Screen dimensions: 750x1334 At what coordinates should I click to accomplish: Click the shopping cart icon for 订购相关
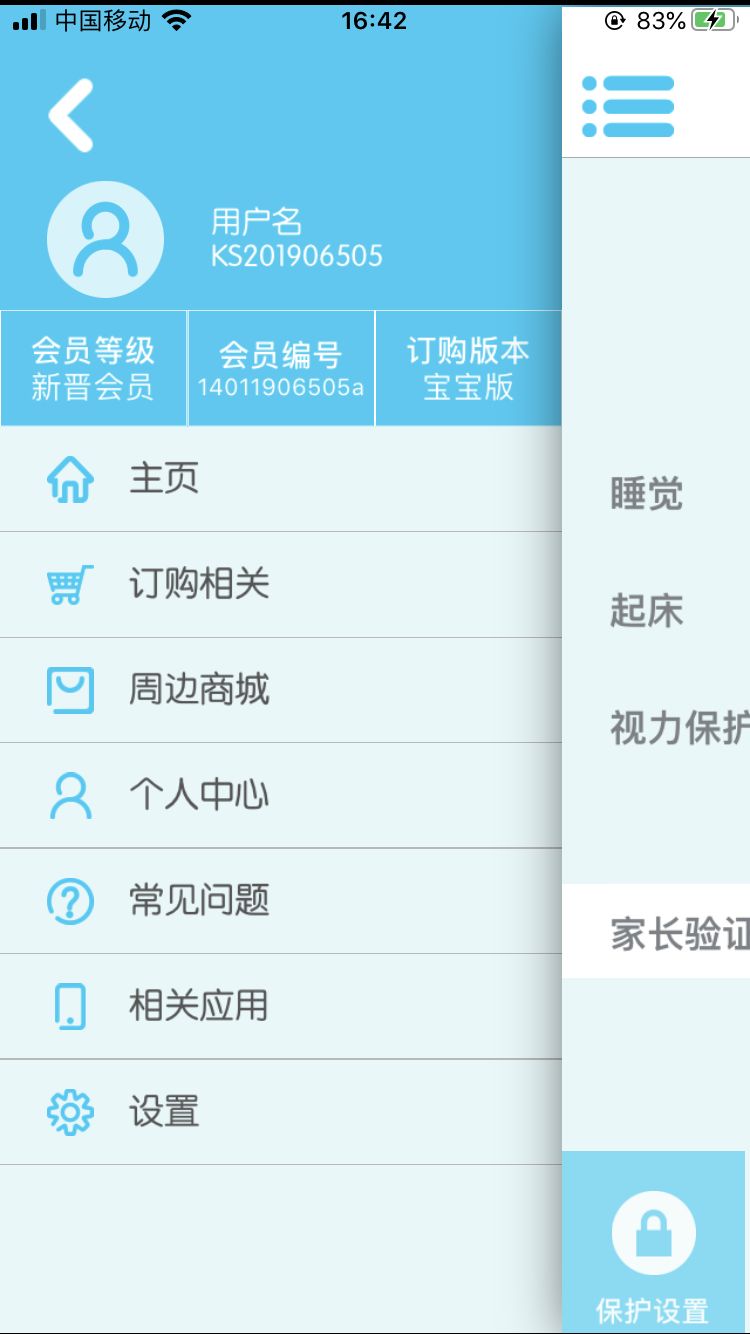[x=69, y=584]
